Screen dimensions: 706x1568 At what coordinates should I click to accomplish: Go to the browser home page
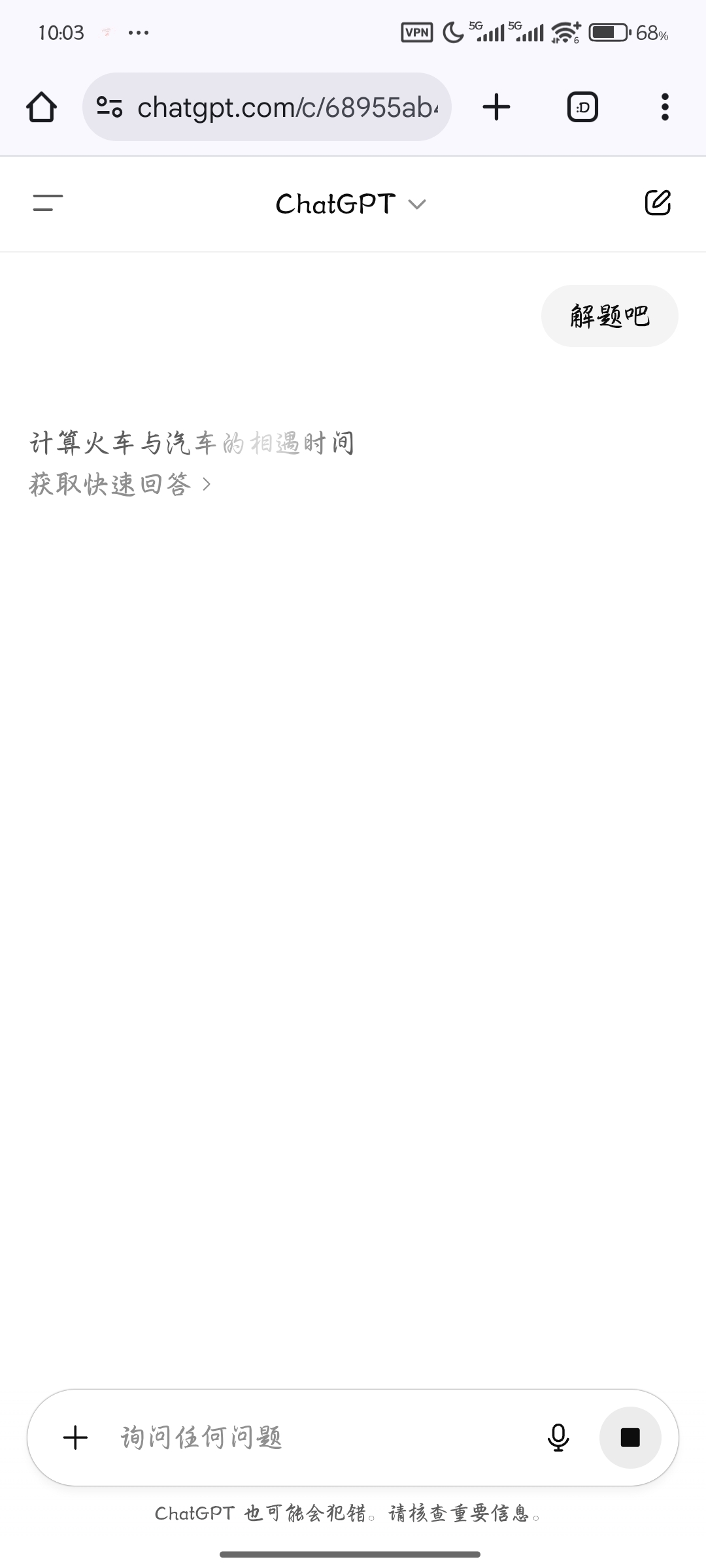[x=41, y=107]
